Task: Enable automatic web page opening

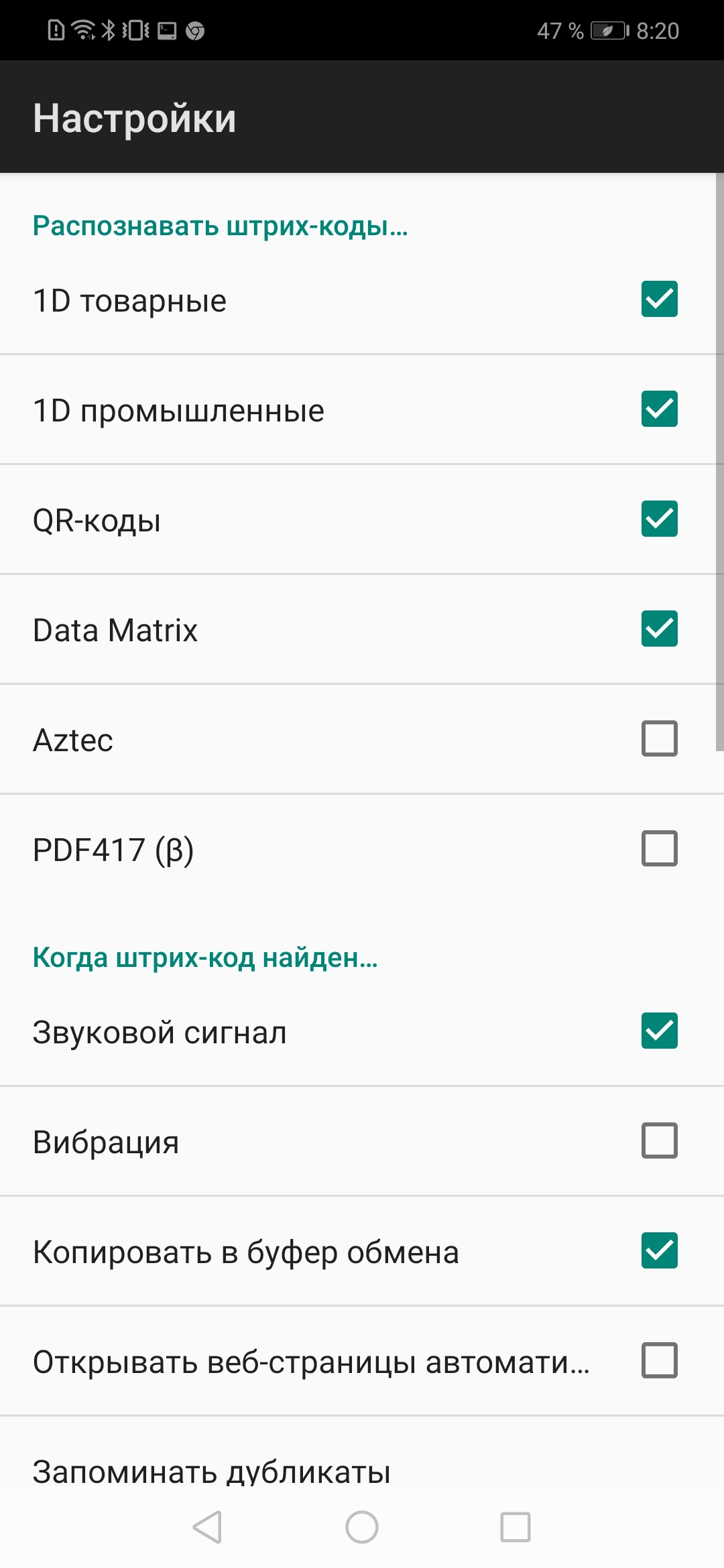Action: click(660, 1362)
